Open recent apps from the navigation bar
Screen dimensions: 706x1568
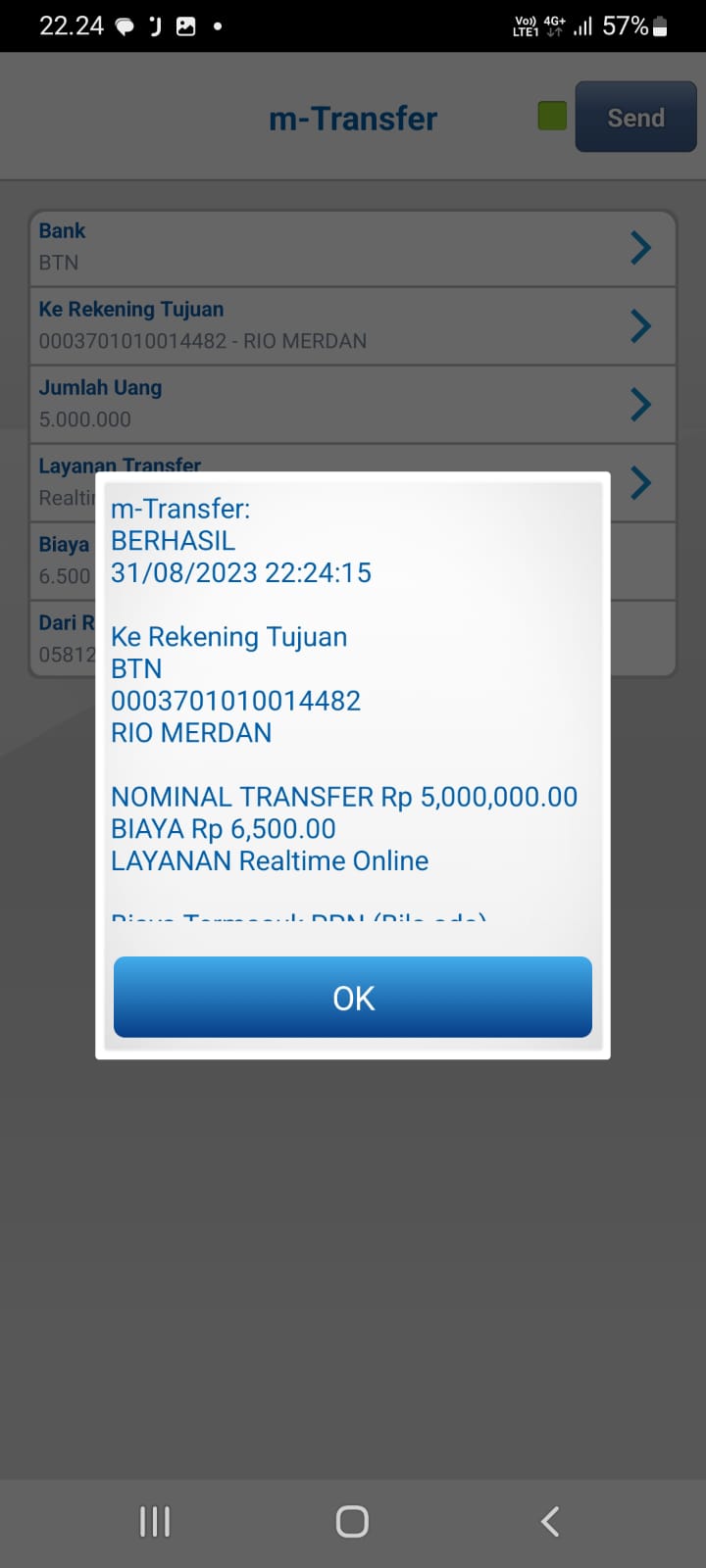click(155, 1521)
